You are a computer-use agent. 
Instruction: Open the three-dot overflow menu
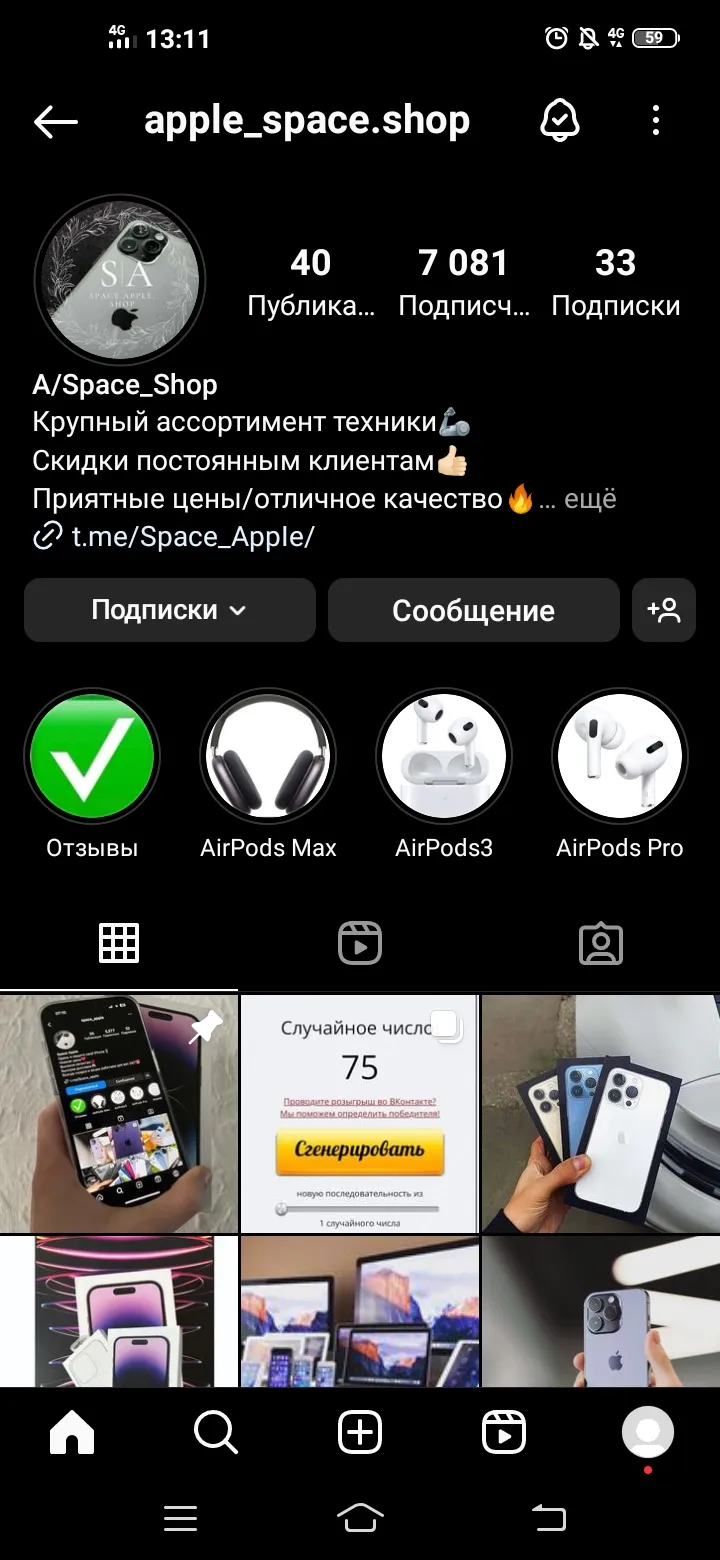click(656, 121)
